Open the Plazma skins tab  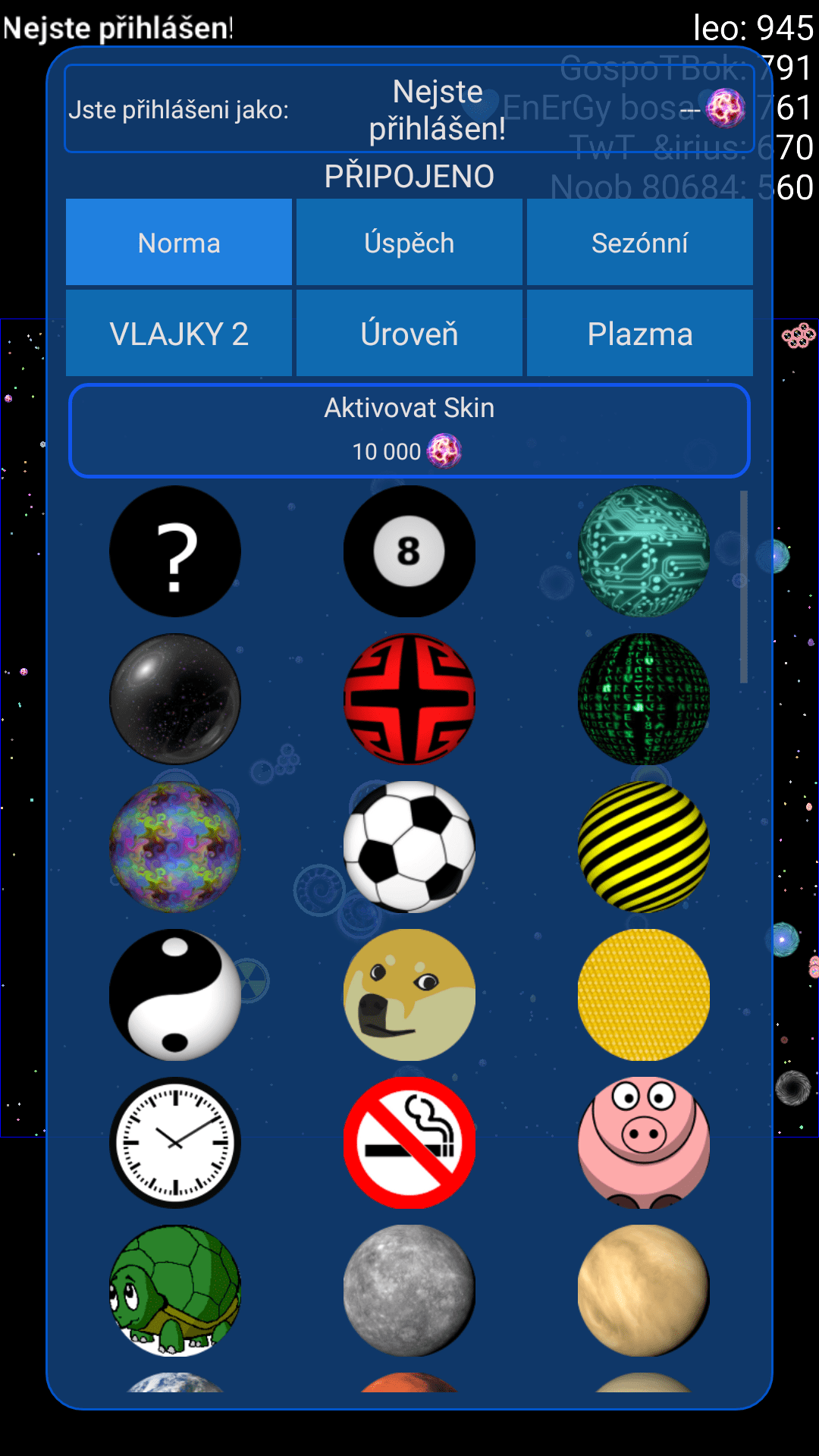tap(640, 334)
